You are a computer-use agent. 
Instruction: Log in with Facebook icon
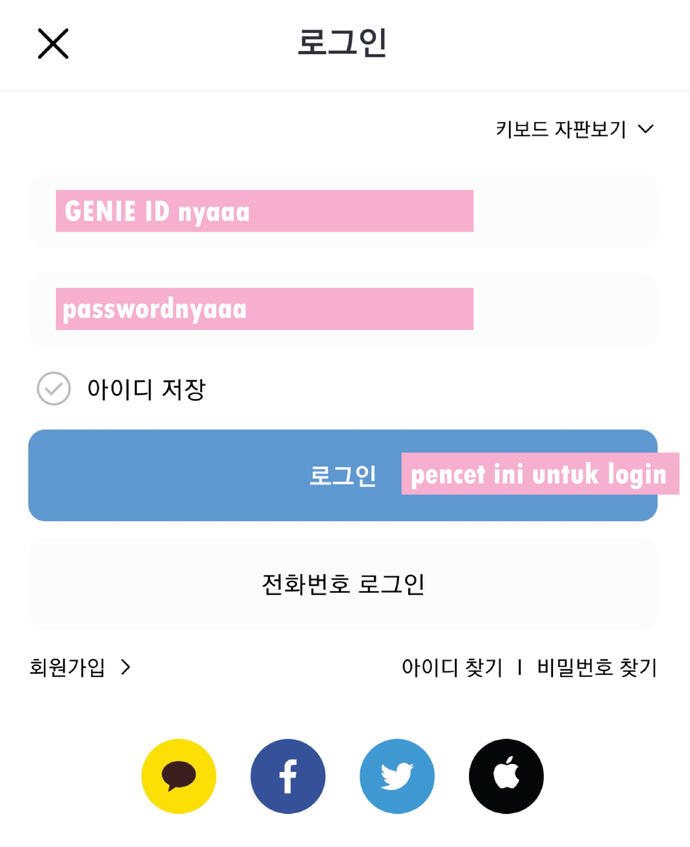click(x=288, y=776)
